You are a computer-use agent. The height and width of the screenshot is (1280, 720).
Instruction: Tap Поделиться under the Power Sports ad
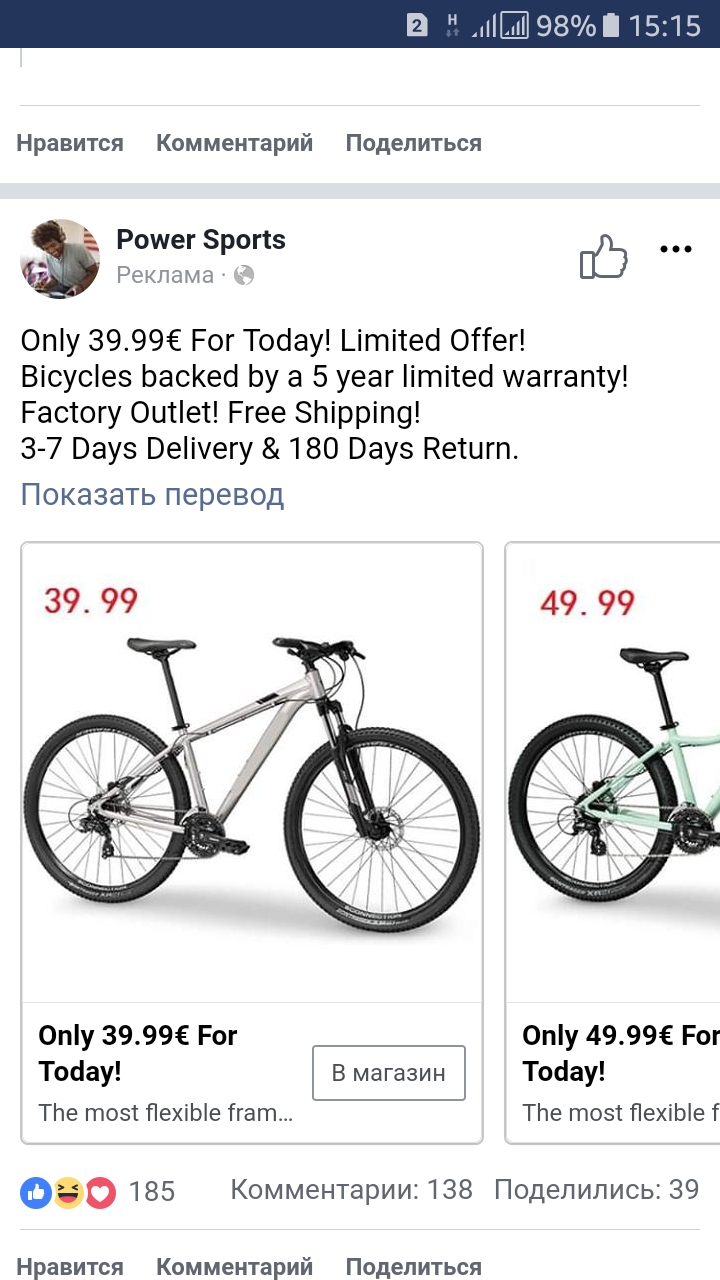[413, 1267]
